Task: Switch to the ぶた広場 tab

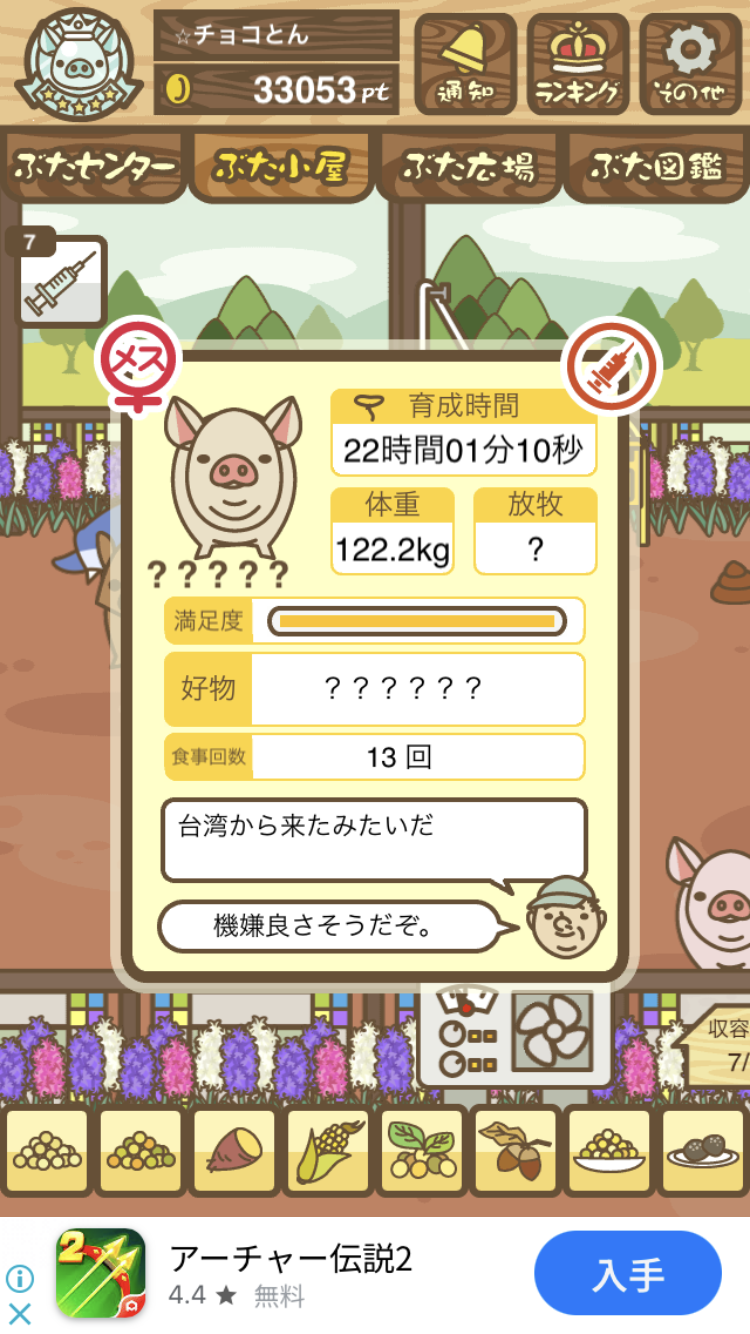Action: 468,167
